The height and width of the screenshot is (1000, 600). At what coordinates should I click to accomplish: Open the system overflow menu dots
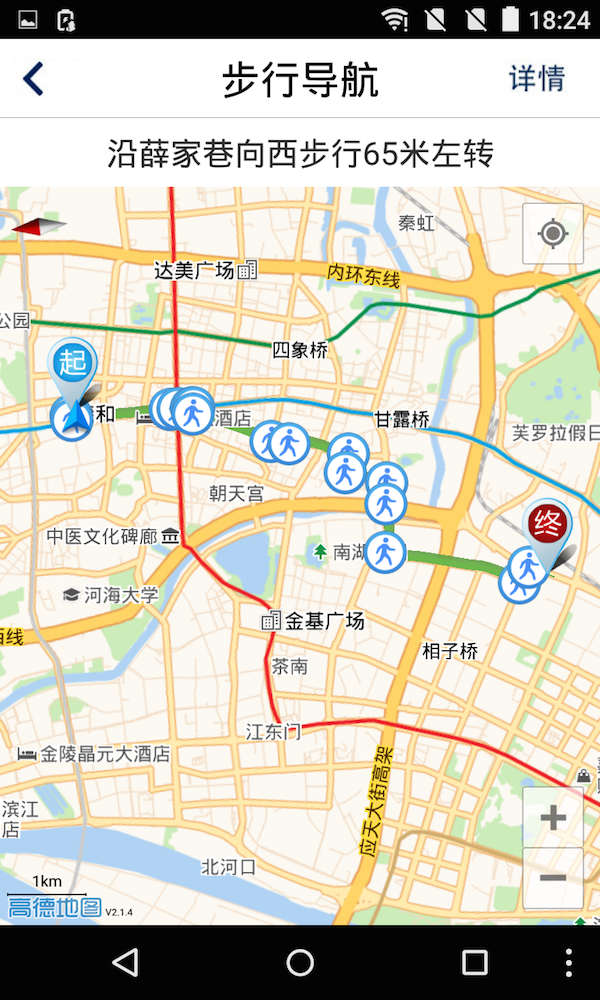click(x=569, y=962)
